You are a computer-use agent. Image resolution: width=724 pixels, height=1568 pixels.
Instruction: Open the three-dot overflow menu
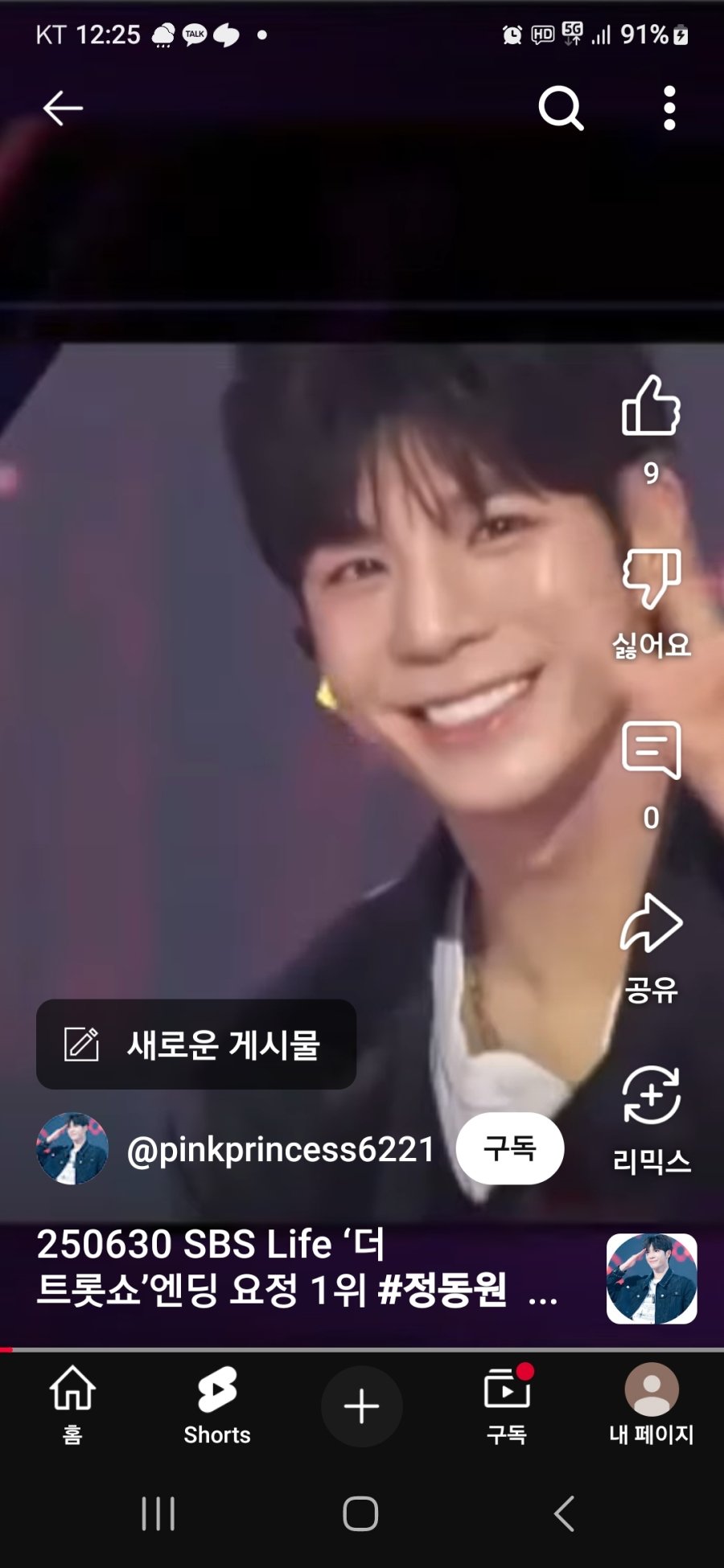[x=669, y=108]
